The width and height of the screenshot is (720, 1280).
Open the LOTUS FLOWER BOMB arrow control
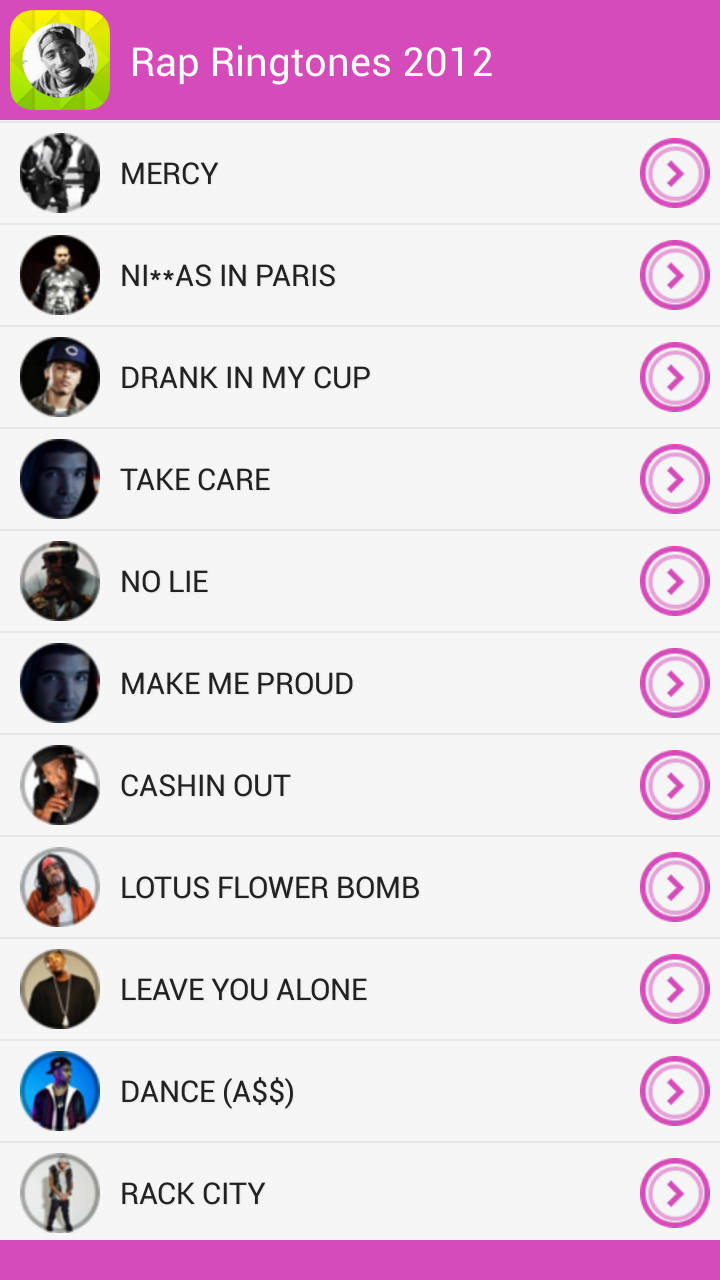(x=674, y=886)
